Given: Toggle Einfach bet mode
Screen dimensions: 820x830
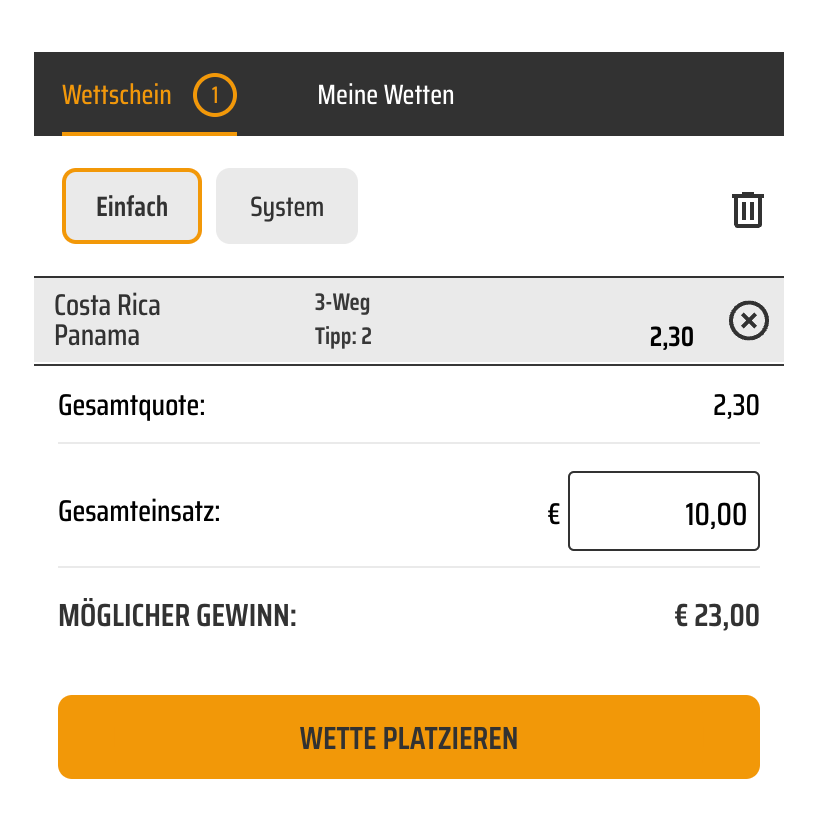Looking at the screenshot, I should (131, 206).
